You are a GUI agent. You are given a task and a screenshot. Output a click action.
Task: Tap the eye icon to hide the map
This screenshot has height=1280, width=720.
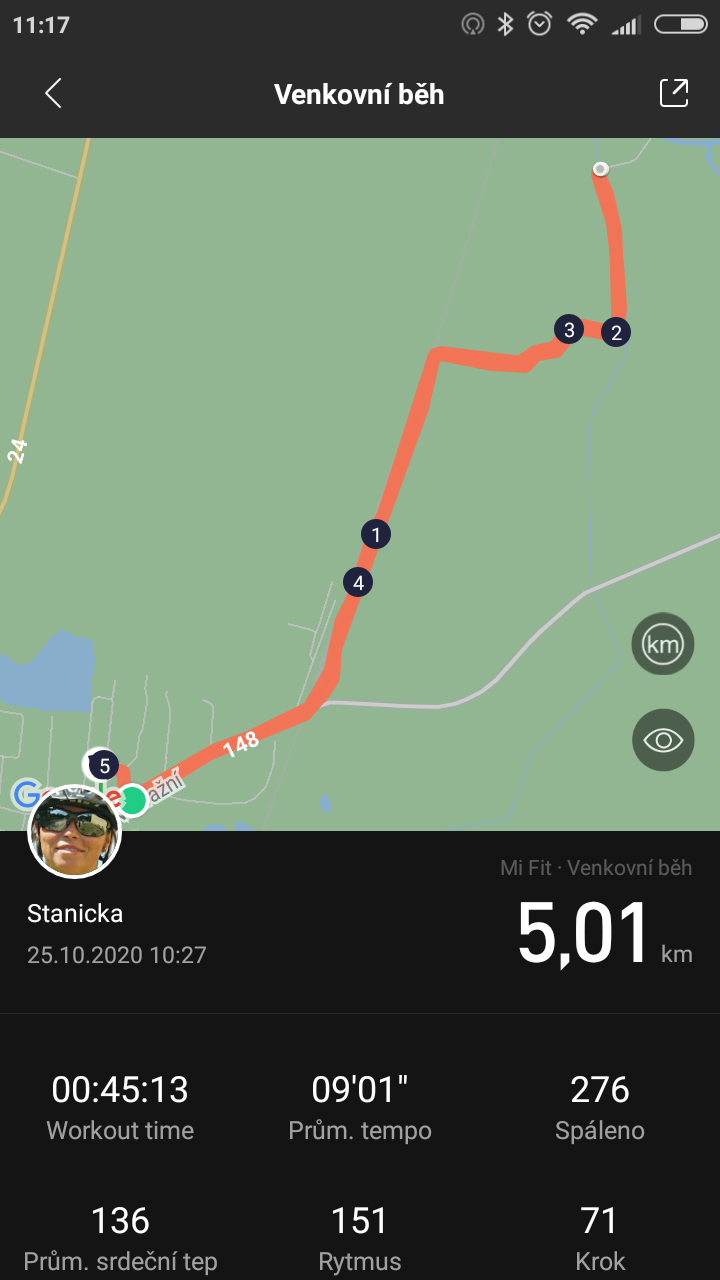coord(663,740)
